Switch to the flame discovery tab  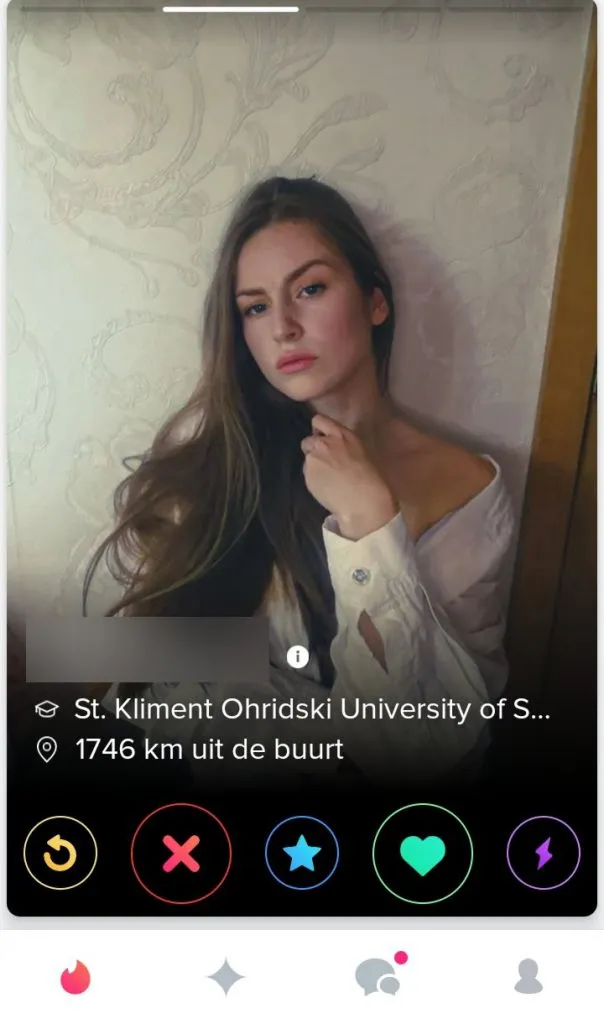75,976
